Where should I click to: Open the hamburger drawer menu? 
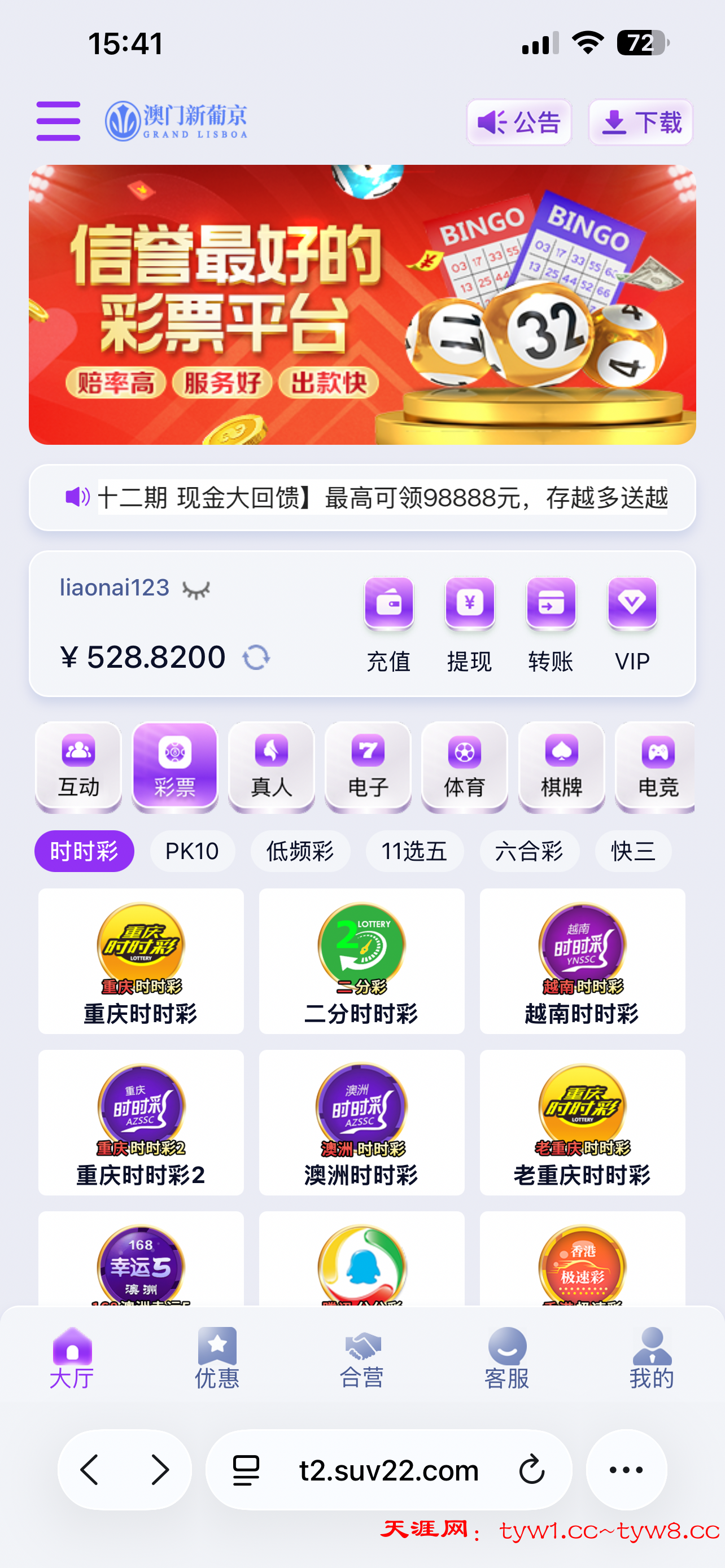[x=58, y=121]
